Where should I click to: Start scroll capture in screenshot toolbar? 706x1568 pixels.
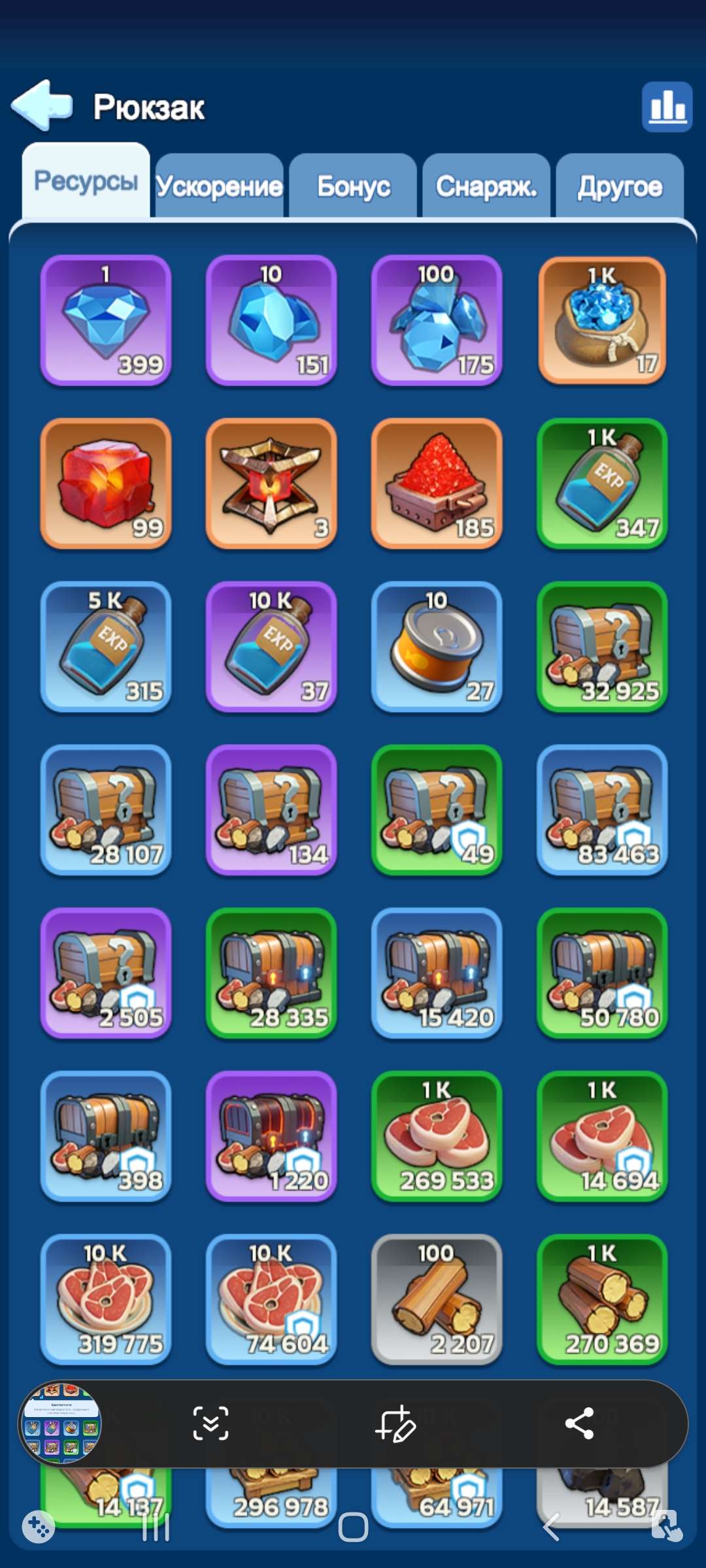click(x=210, y=1424)
